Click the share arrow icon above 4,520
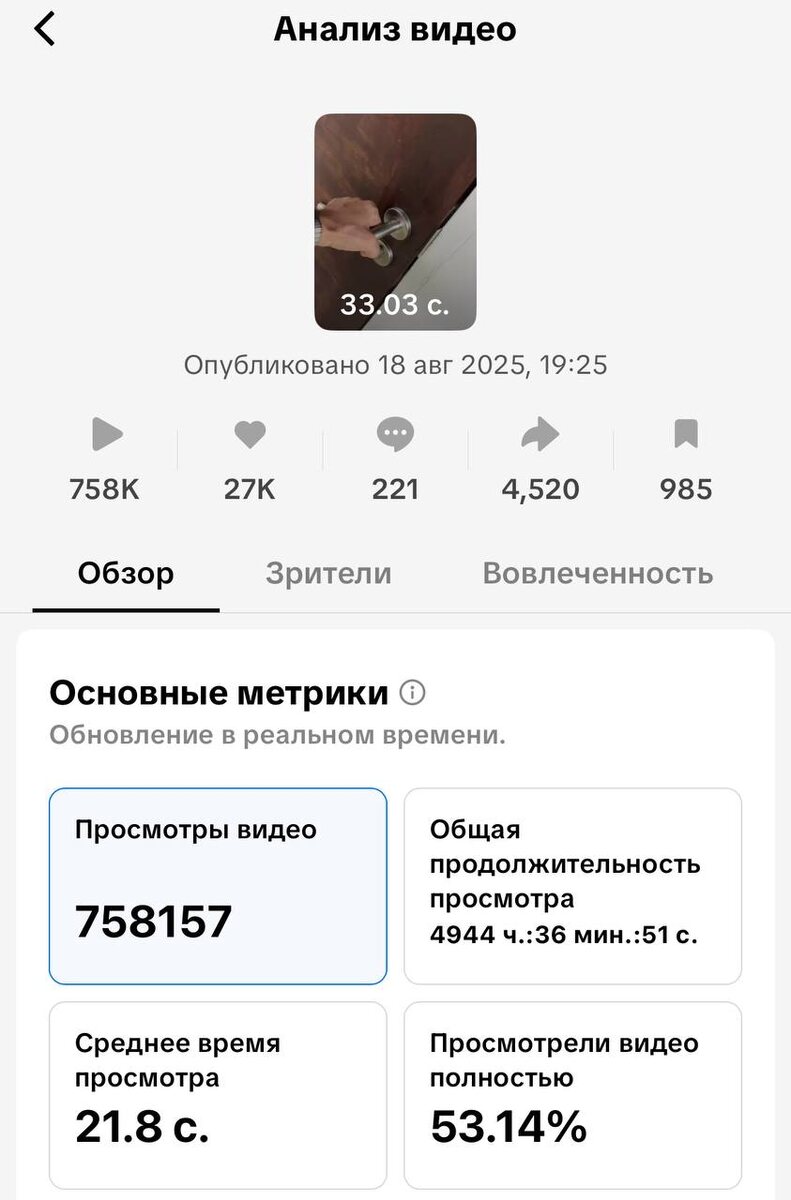 (x=540, y=434)
